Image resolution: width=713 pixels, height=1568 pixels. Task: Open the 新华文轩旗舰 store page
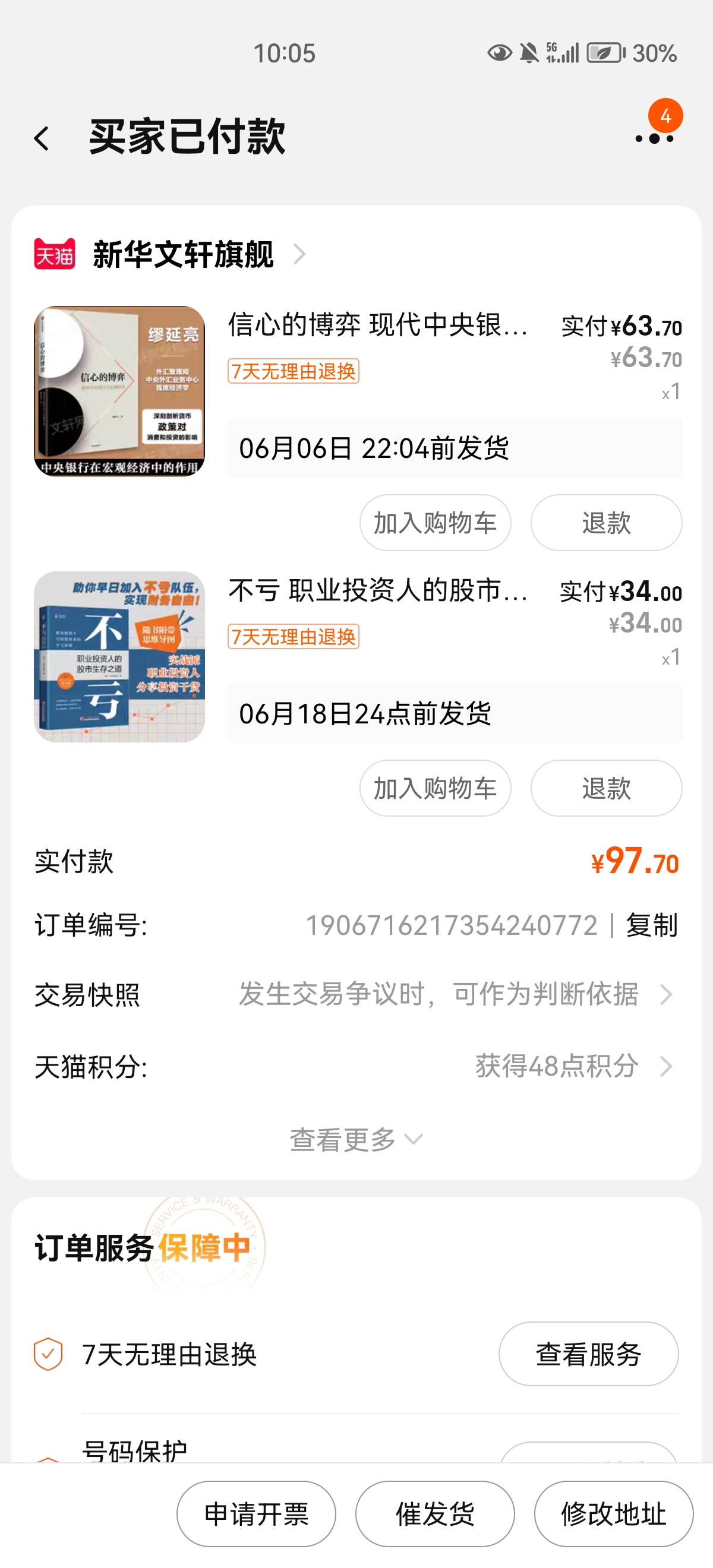(182, 254)
